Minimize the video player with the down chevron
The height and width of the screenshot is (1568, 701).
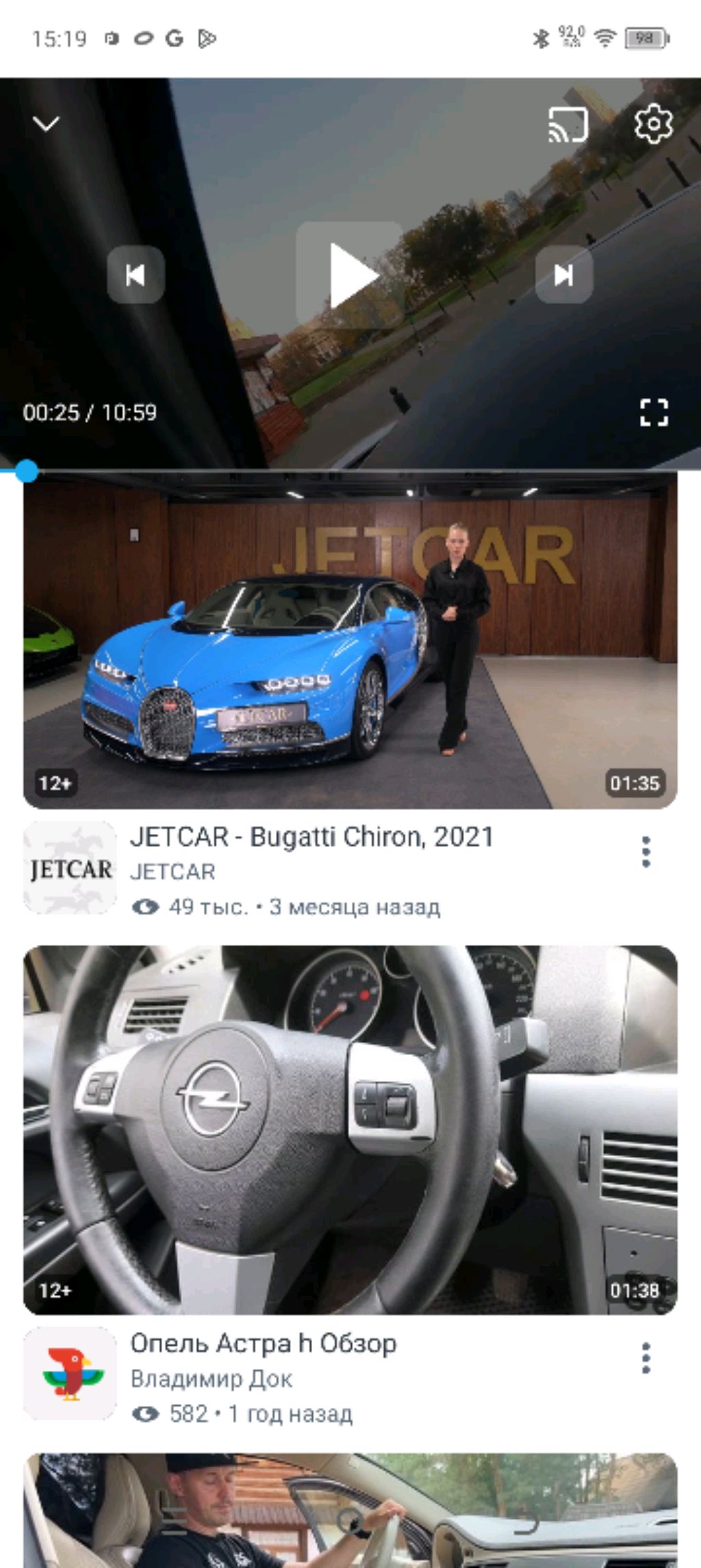click(x=46, y=124)
